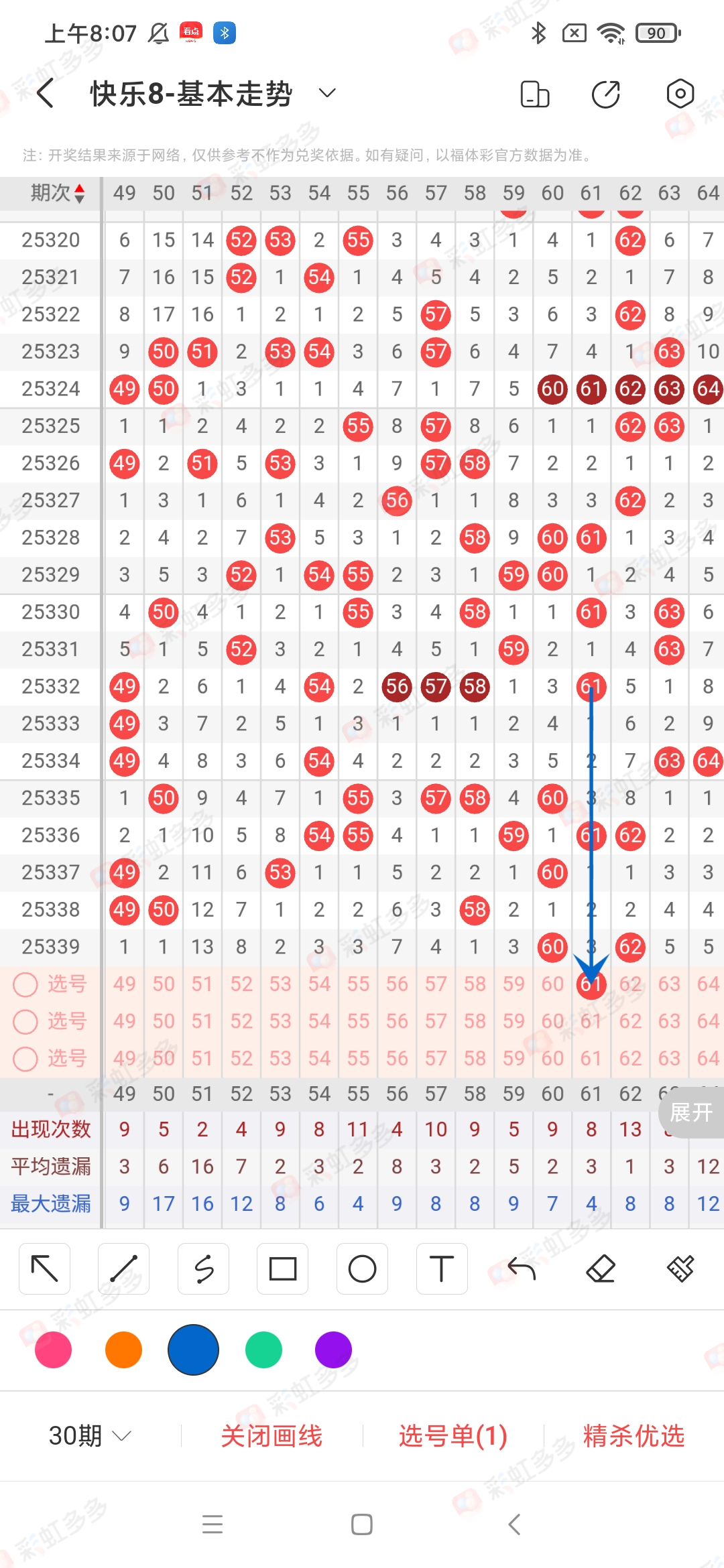Open the chart settings
This screenshot has height=1568, width=724.
[x=680, y=94]
